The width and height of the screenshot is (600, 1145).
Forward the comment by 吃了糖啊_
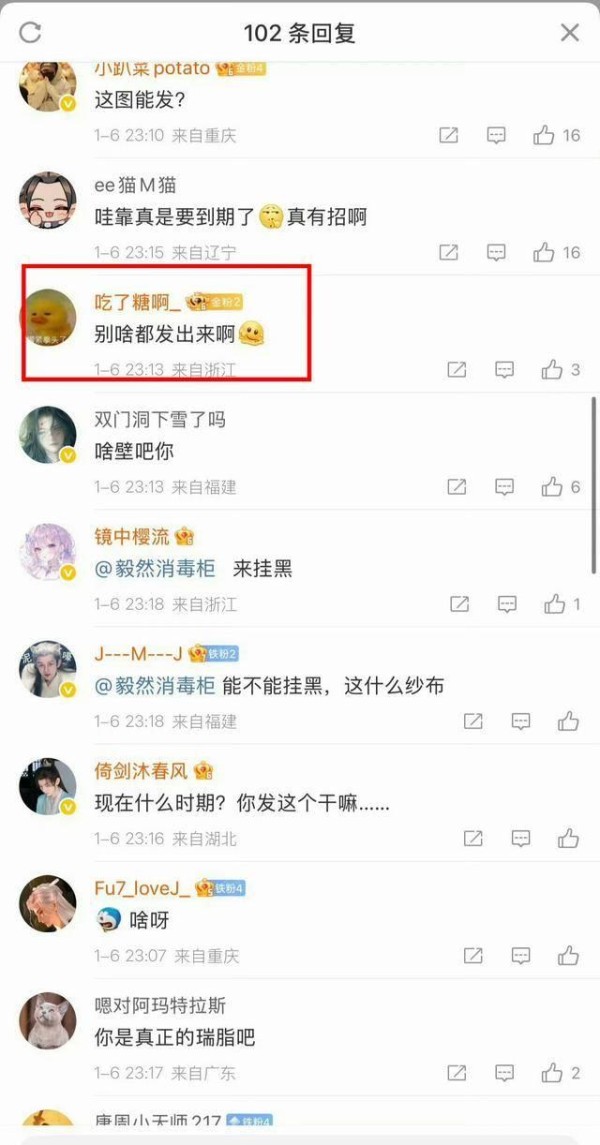[457, 370]
